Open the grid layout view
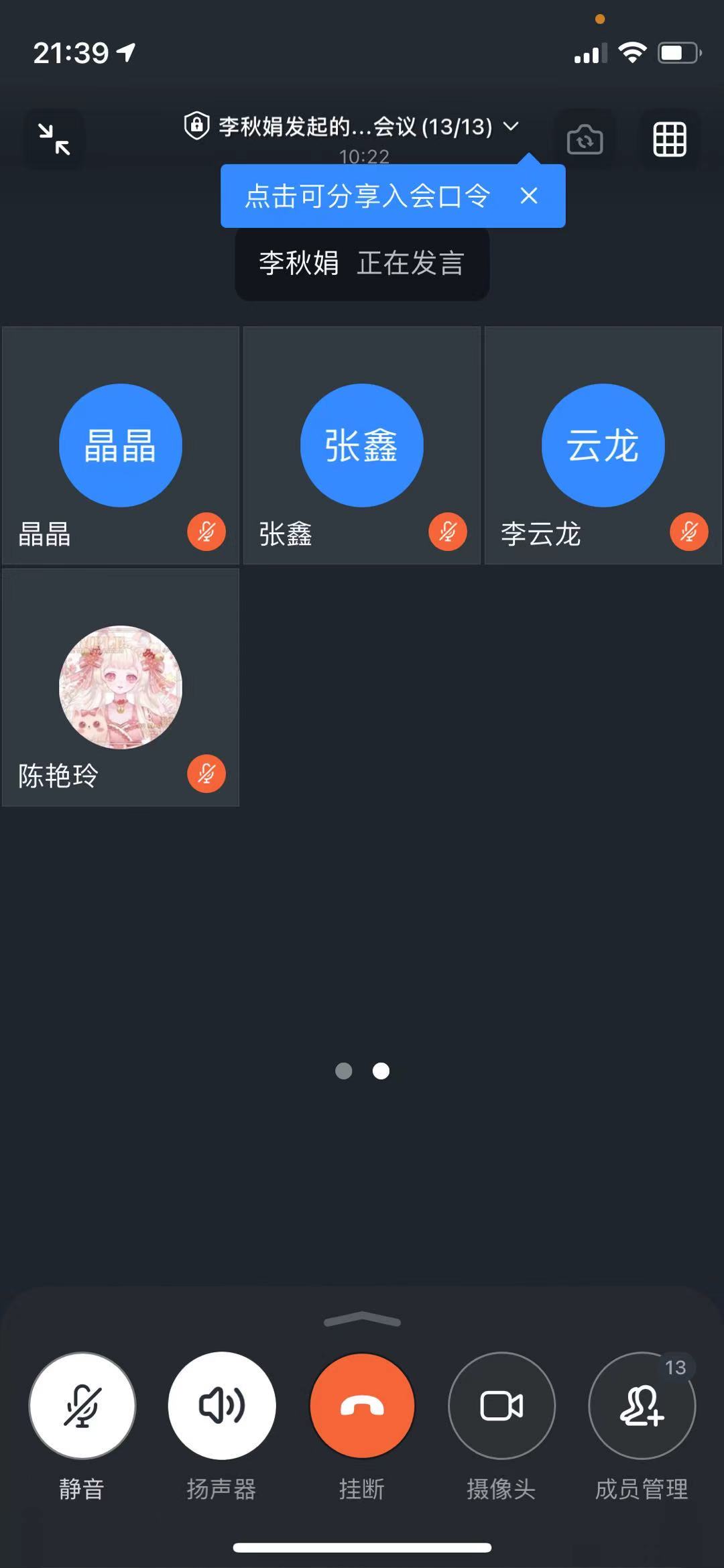Viewport: 724px width, 1568px height. (x=670, y=139)
